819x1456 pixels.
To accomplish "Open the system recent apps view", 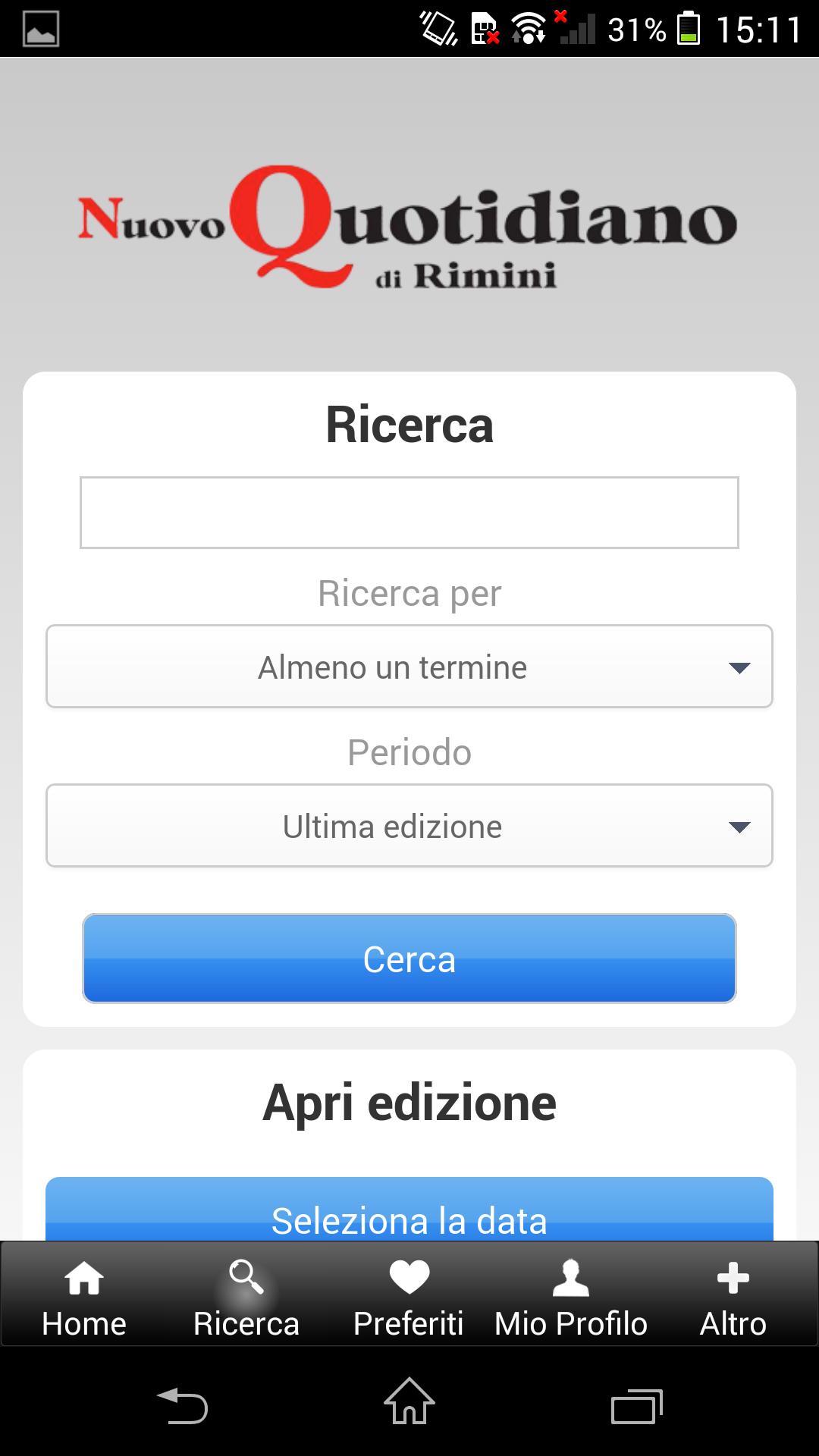I will point(636,1404).
